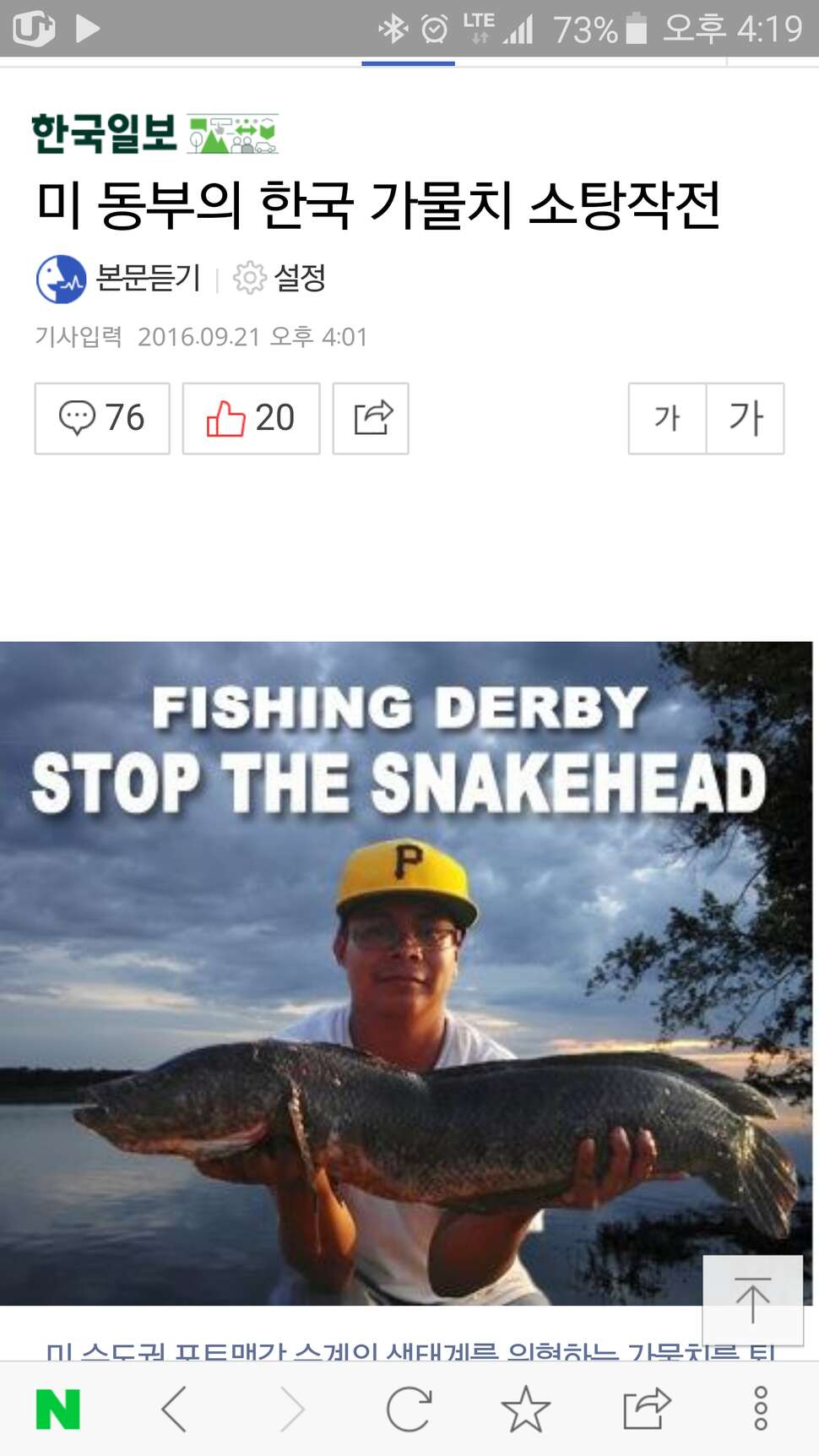This screenshot has width=819, height=1456.
Task: Jump to top with up-arrow button
Action: coord(752,1300)
